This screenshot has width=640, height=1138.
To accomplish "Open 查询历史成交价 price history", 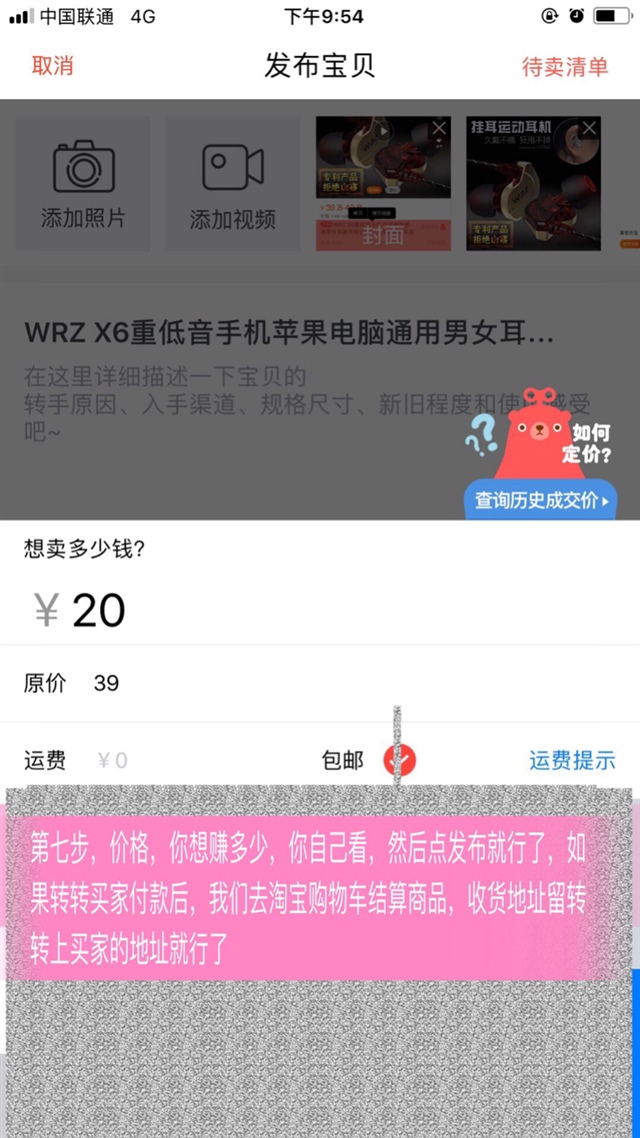I will click(x=540, y=500).
